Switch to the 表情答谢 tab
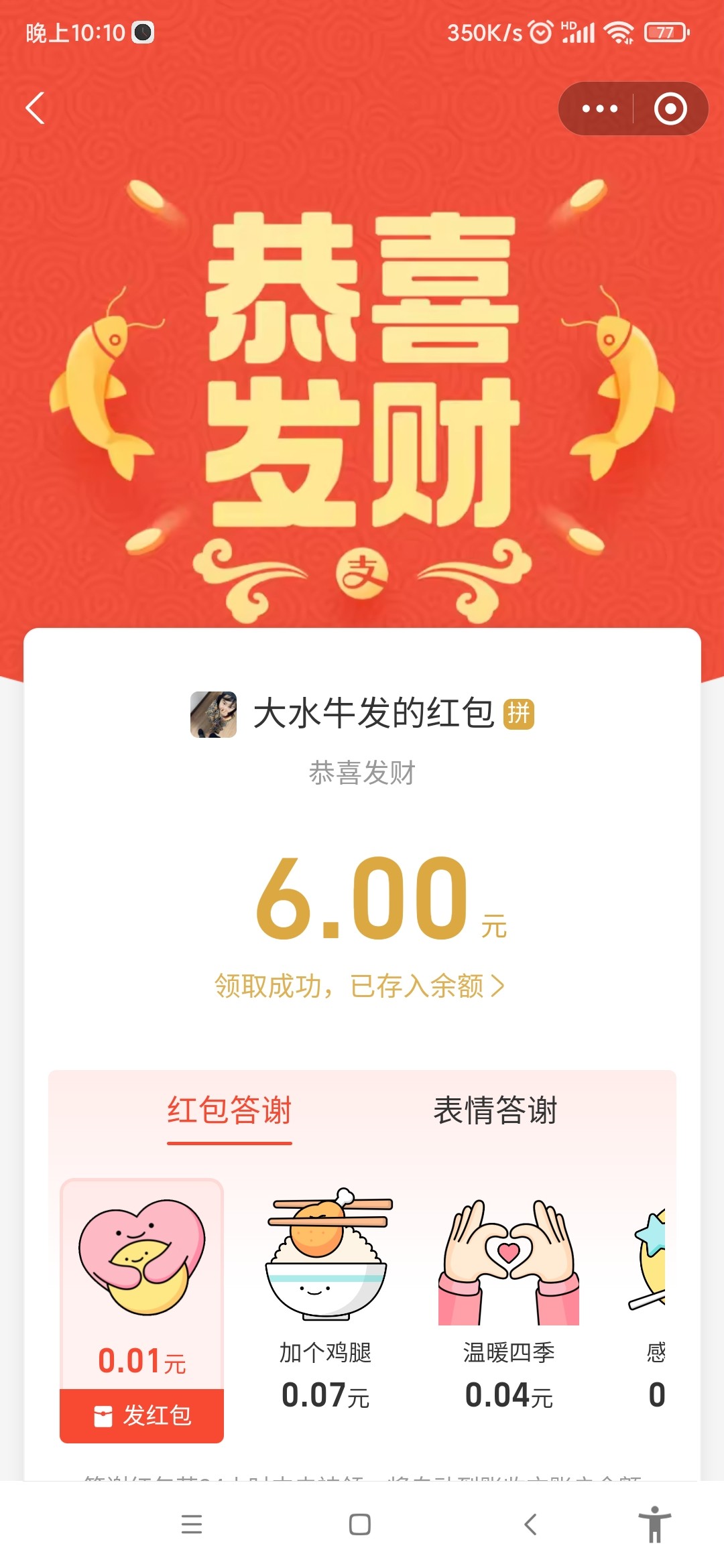 pyautogui.click(x=495, y=1110)
